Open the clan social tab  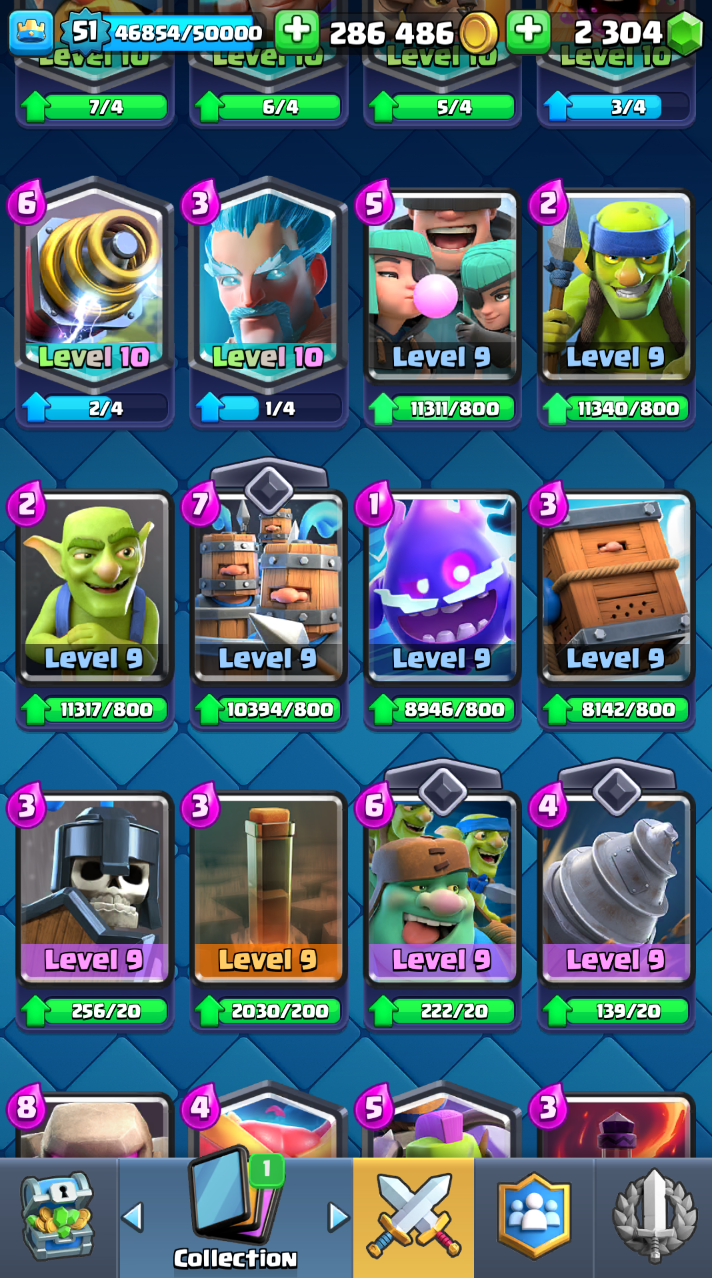click(x=534, y=1218)
